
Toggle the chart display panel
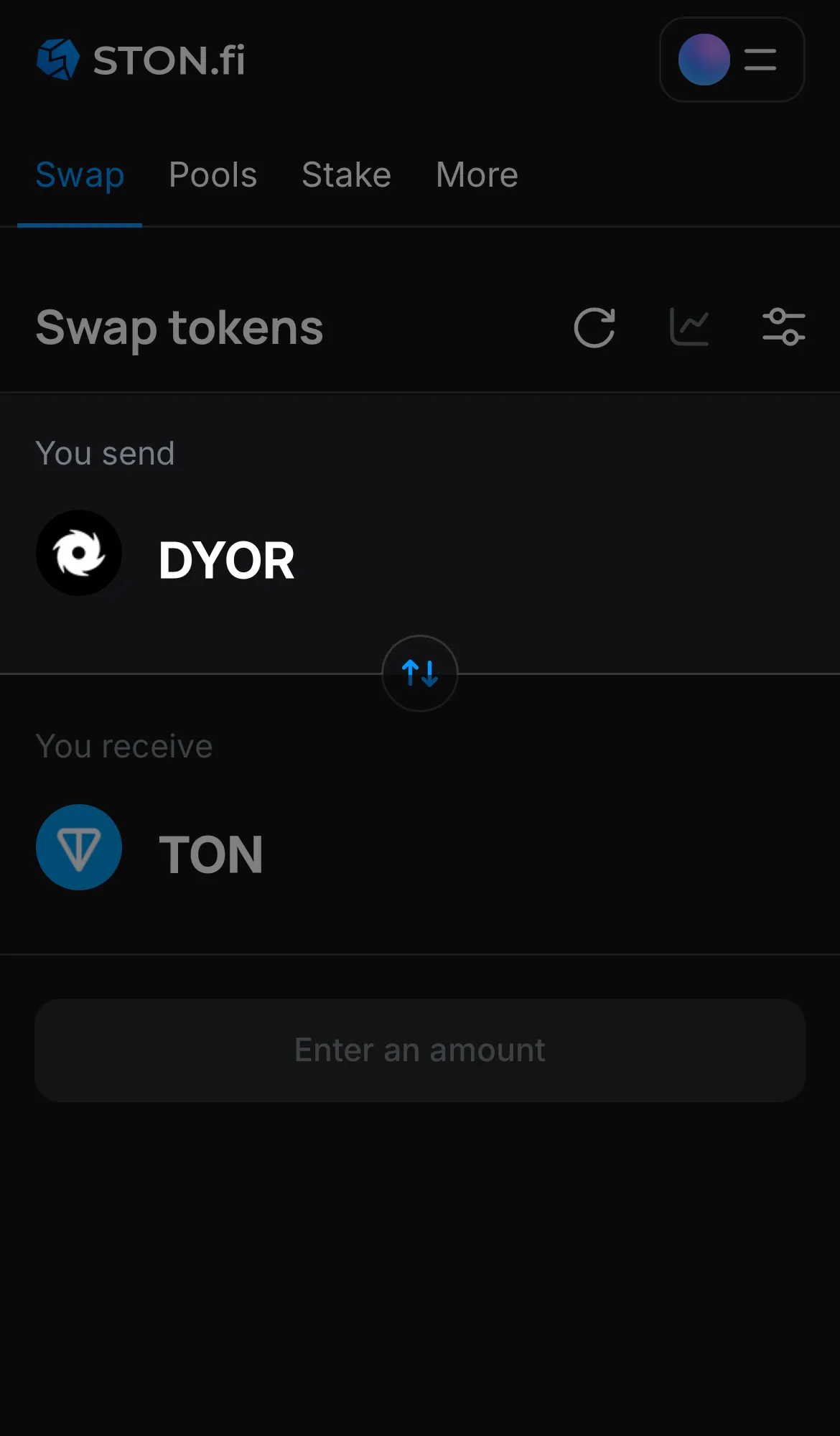[x=689, y=328]
